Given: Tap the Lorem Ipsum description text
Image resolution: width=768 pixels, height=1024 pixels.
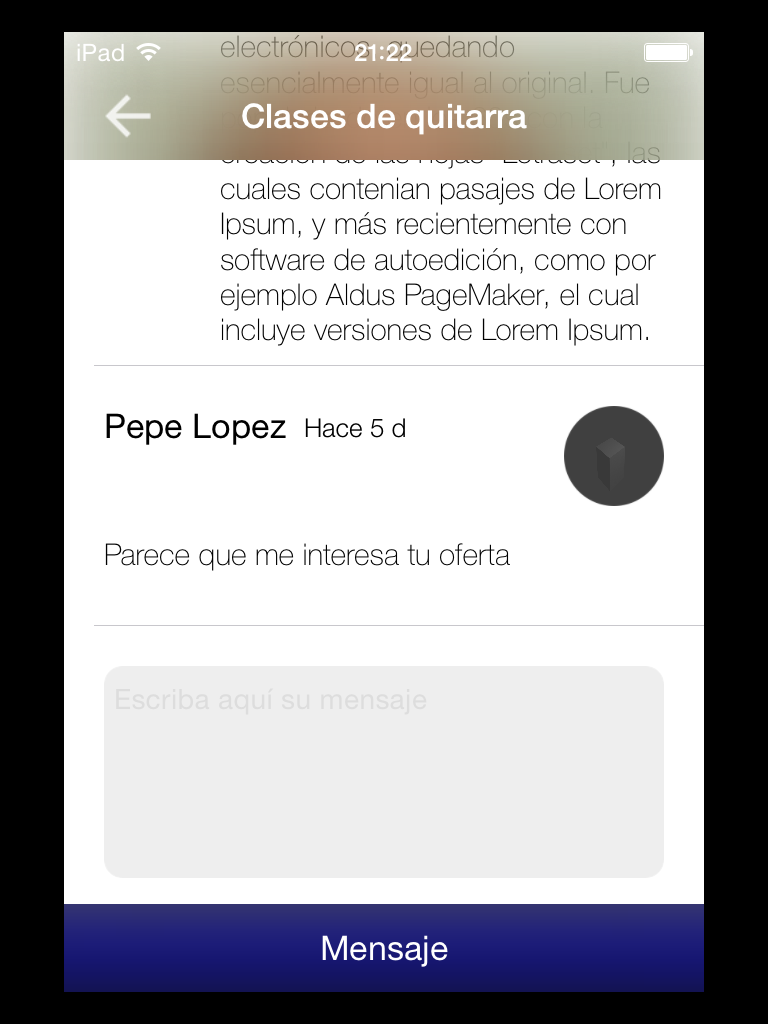Looking at the screenshot, I should (440, 258).
